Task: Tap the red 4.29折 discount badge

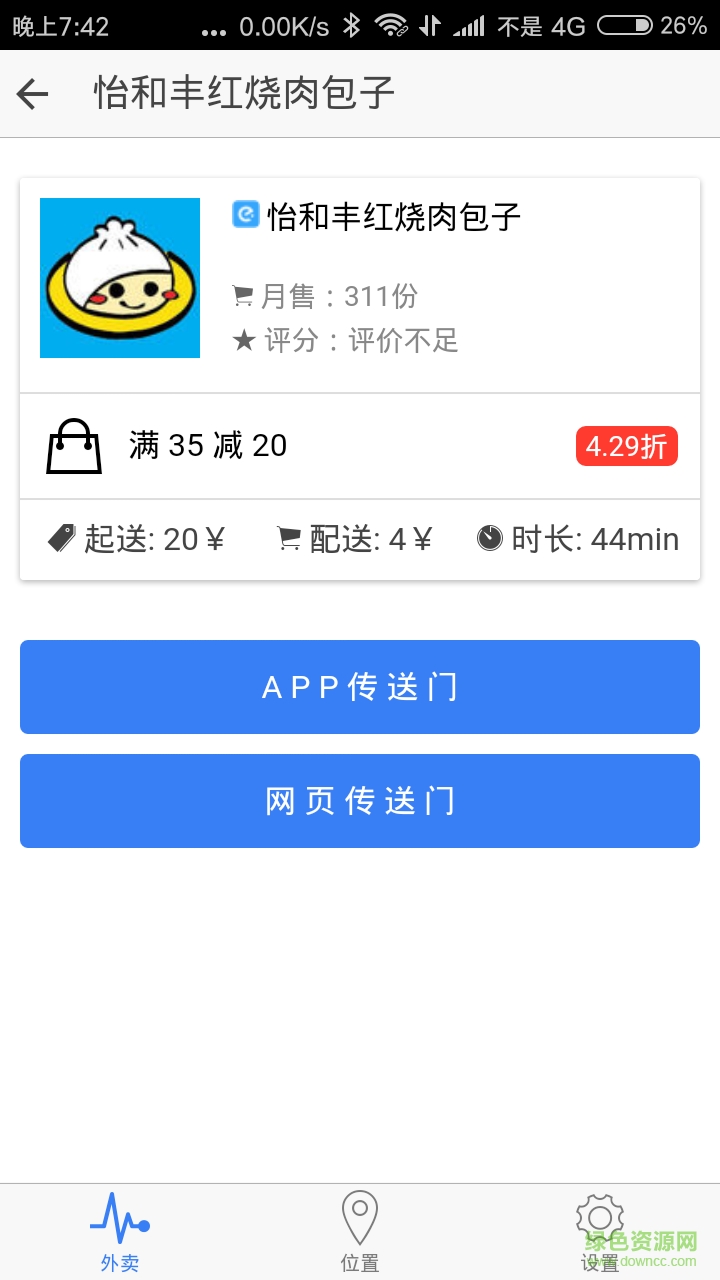Action: (x=626, y=445)
